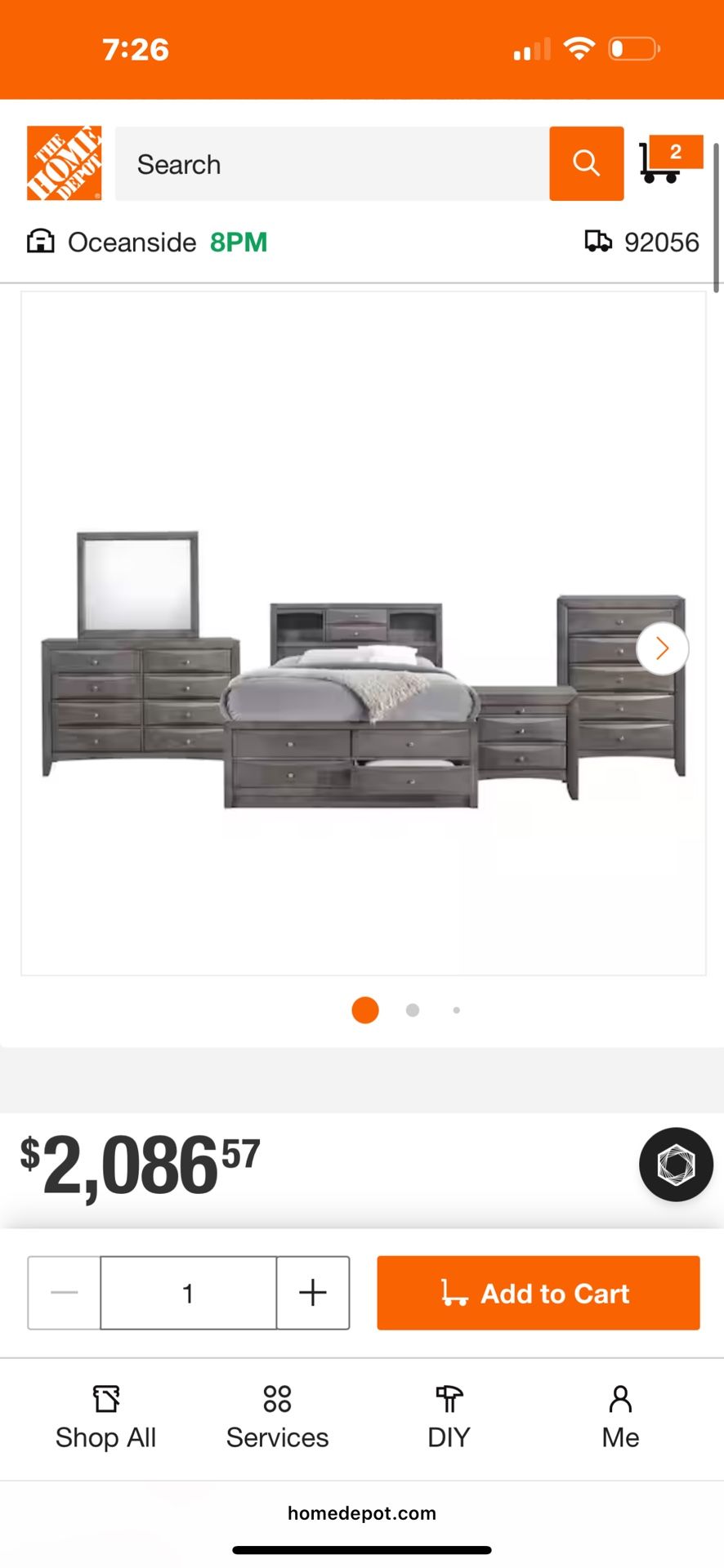
Task: Select the first orange carousel dot
Action: (364, 1010)
